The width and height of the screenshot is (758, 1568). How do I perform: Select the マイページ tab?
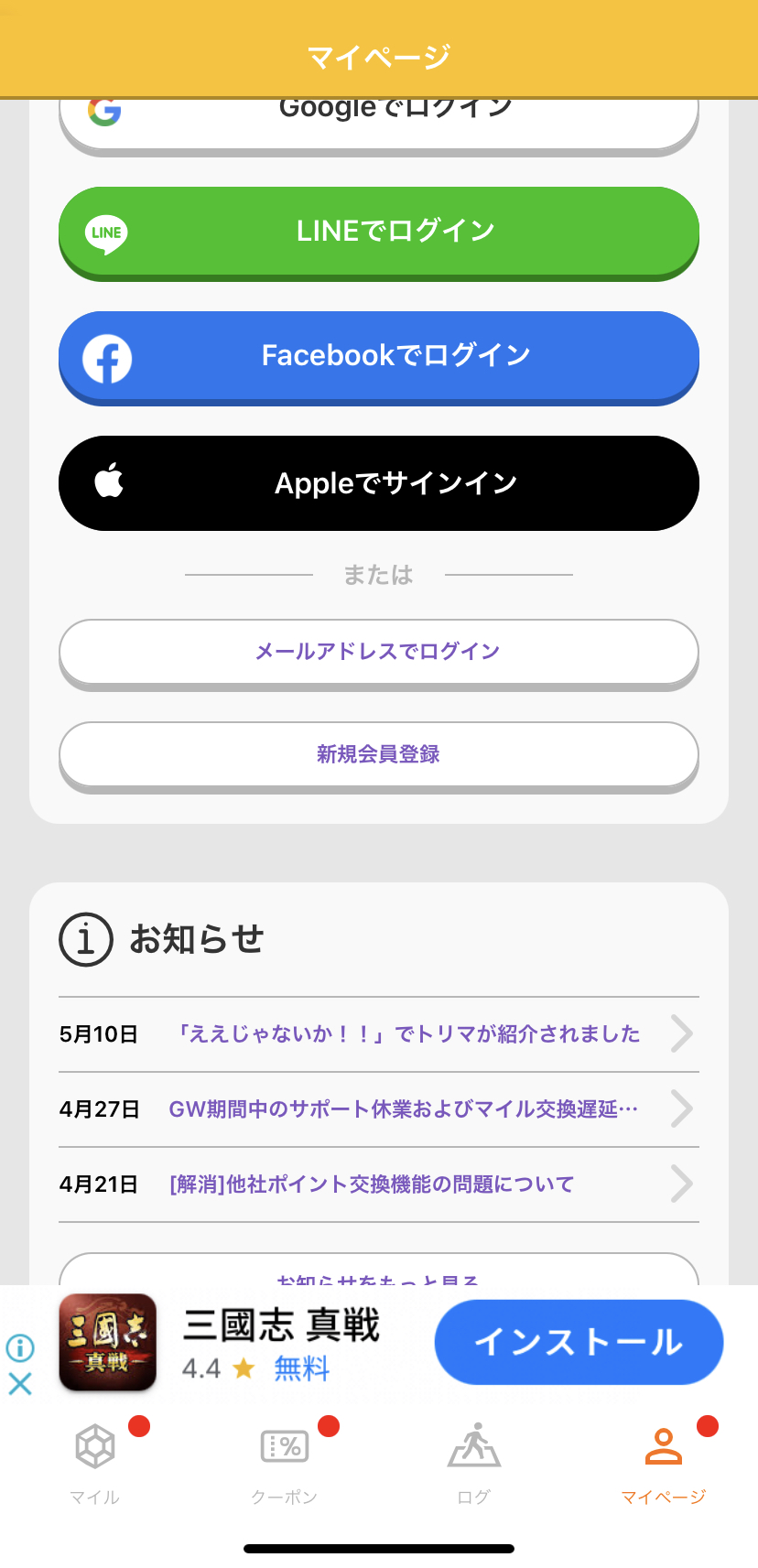point(664,1460)
